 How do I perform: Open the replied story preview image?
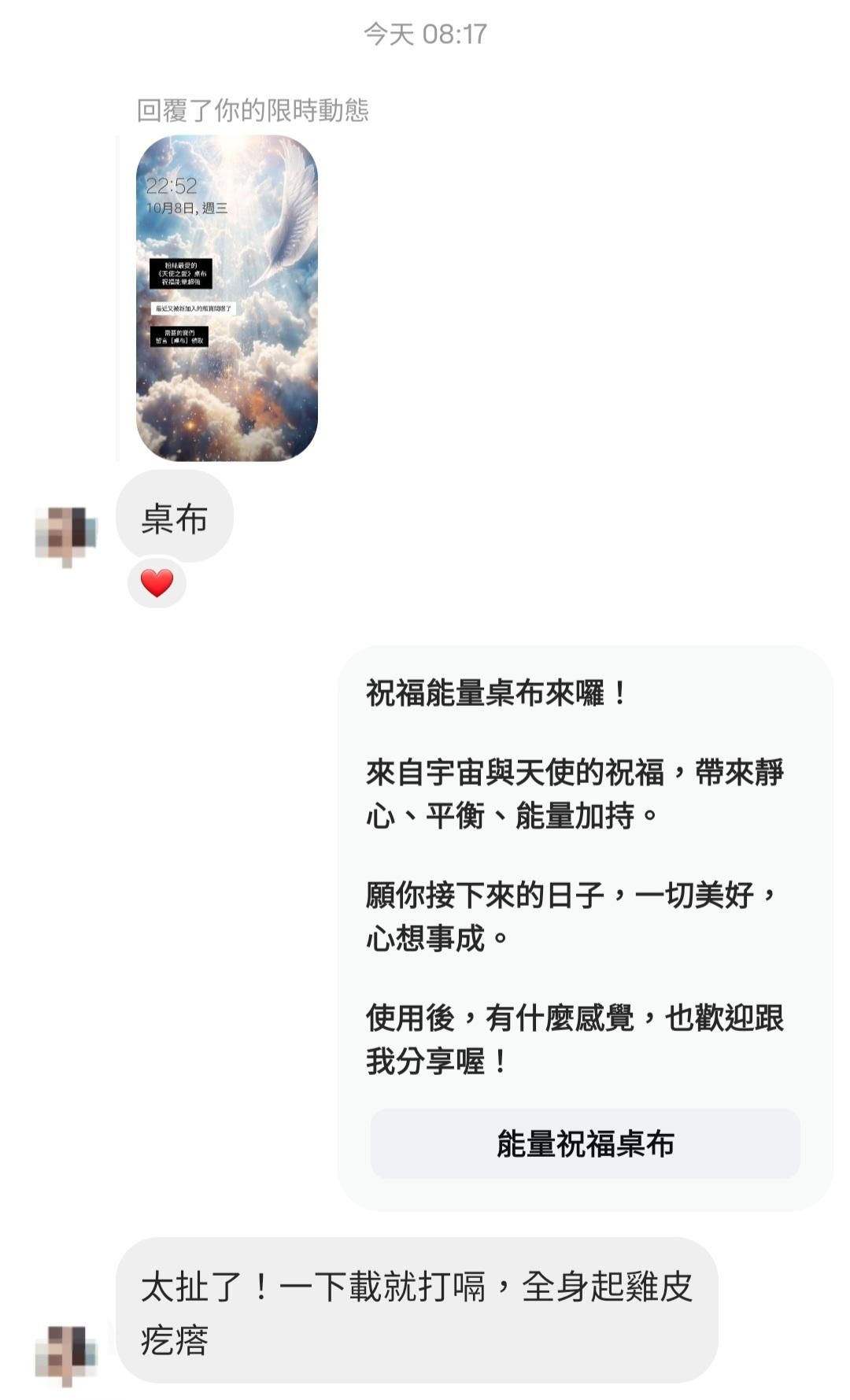tap(227, 298)
